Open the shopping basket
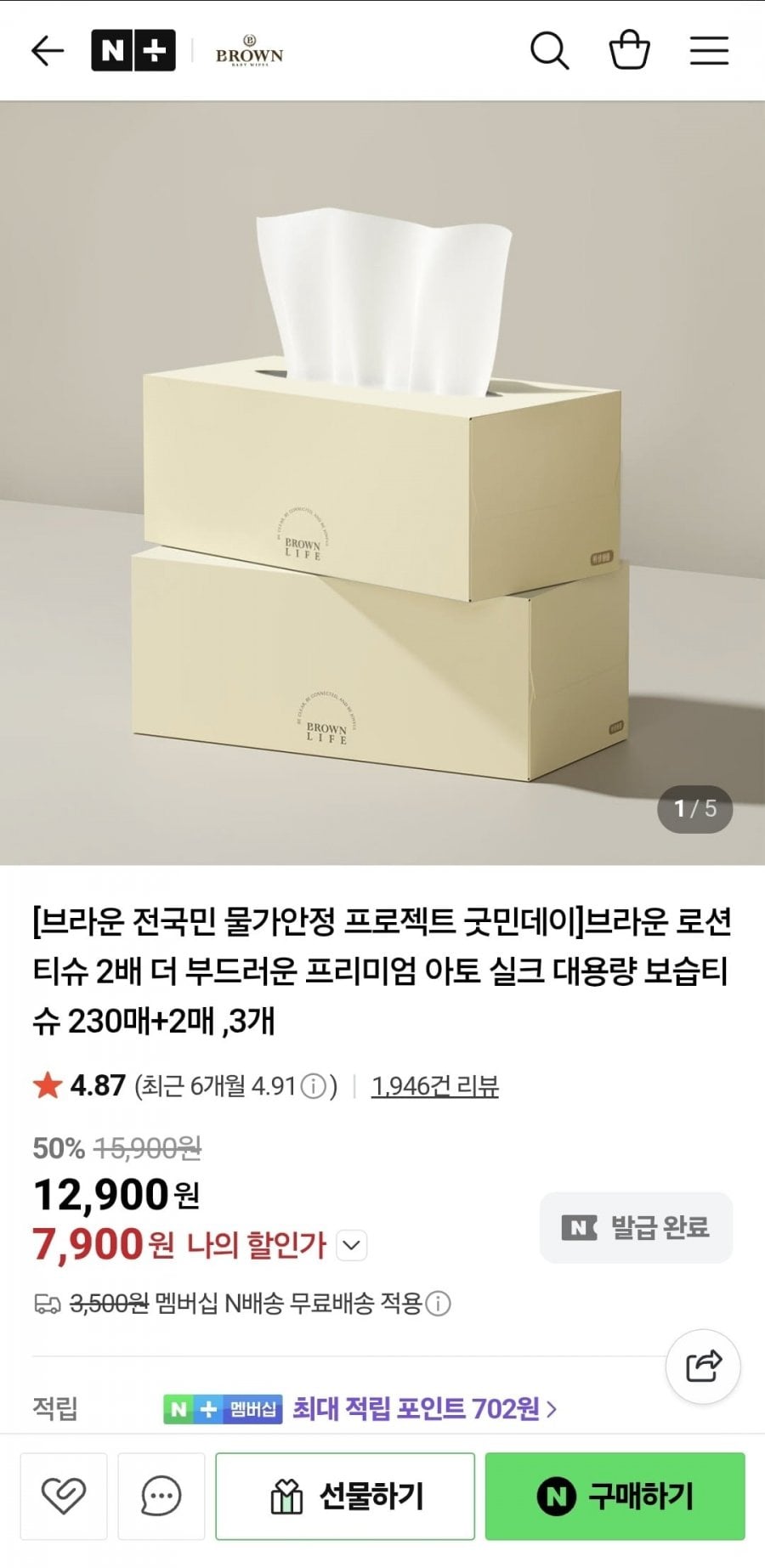Viewport: 765px width, 1568px height. 629,50
